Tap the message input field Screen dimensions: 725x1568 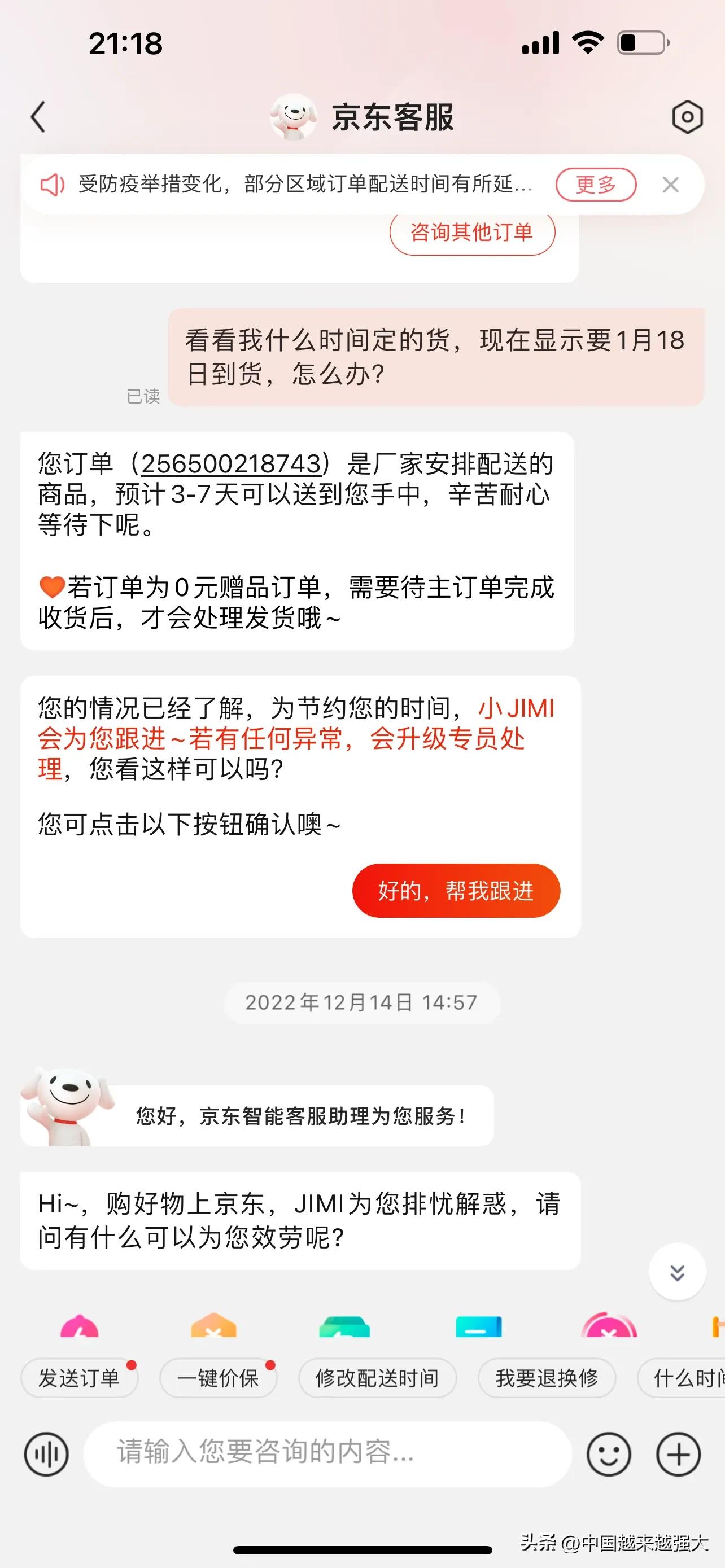[329, 1455]
